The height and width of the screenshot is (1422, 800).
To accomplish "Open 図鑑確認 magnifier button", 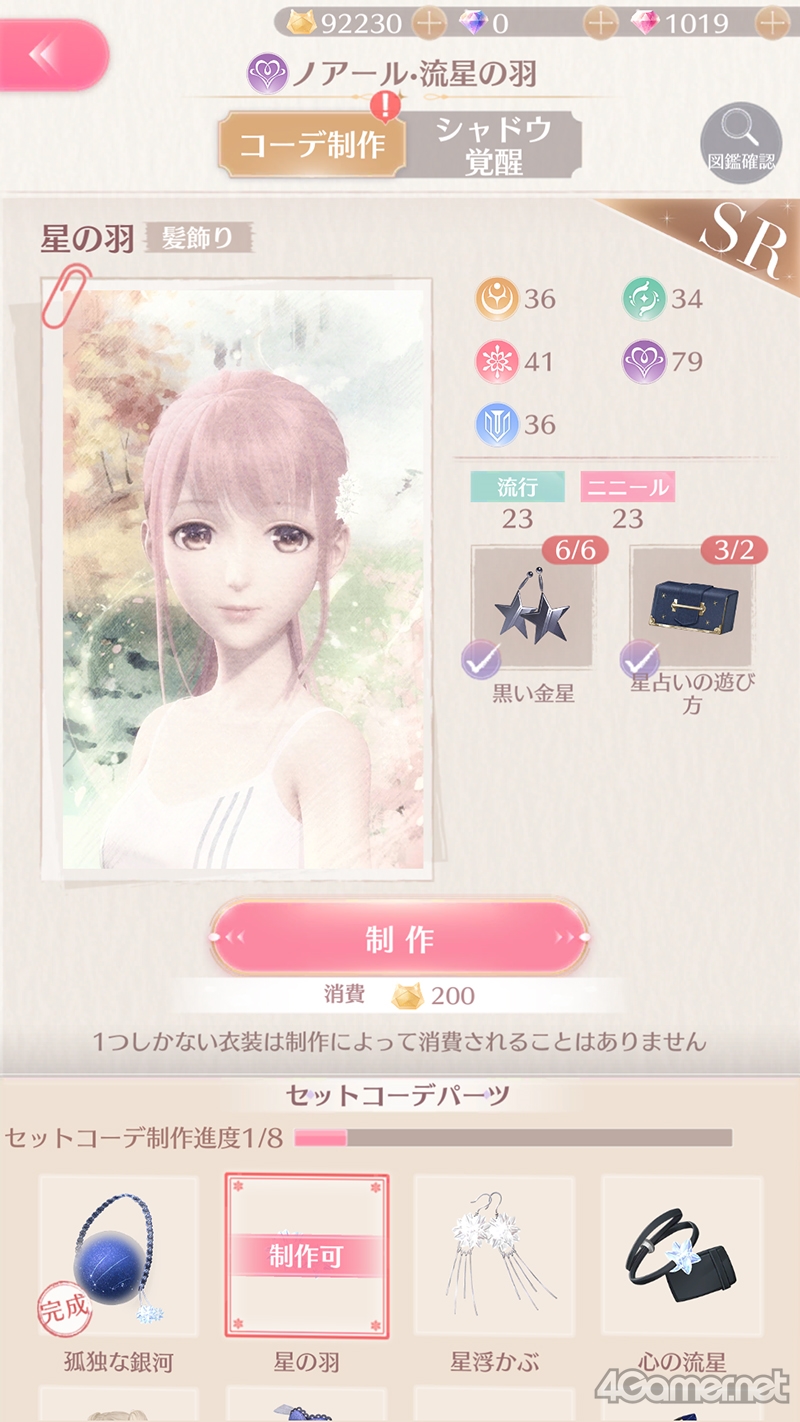I will (x=741, y=143).
